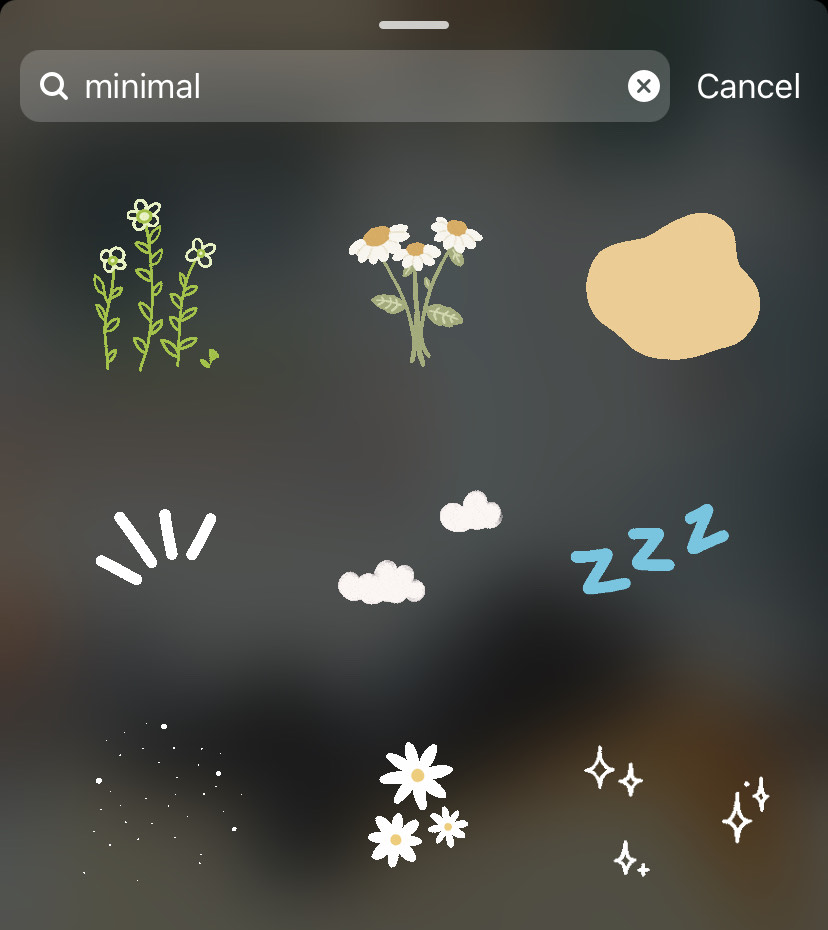The width and height of the screenshot is (828, 930).
Task: Select the green vine flowers sticker
Action: click(155, 287)
